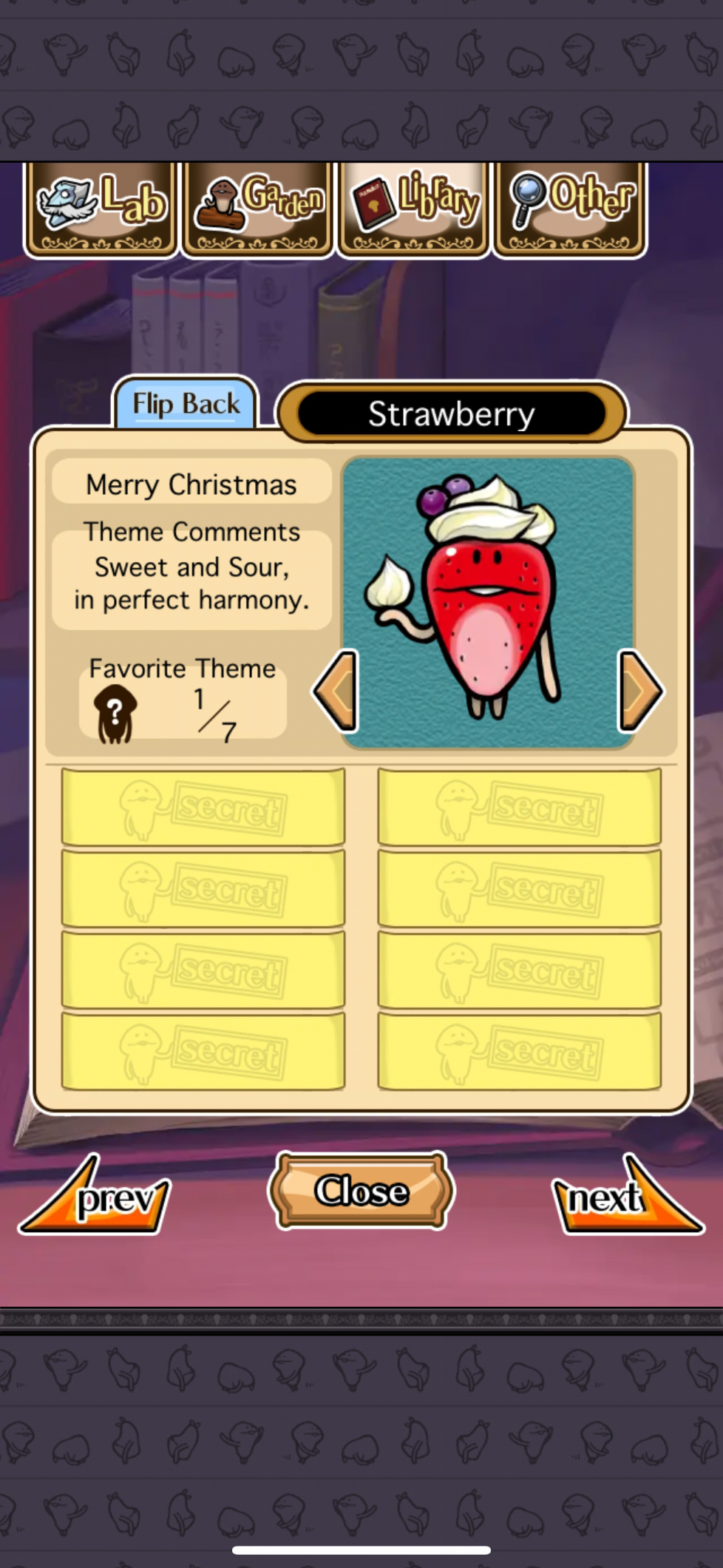Open the Library section

click(x=414, y=209)
